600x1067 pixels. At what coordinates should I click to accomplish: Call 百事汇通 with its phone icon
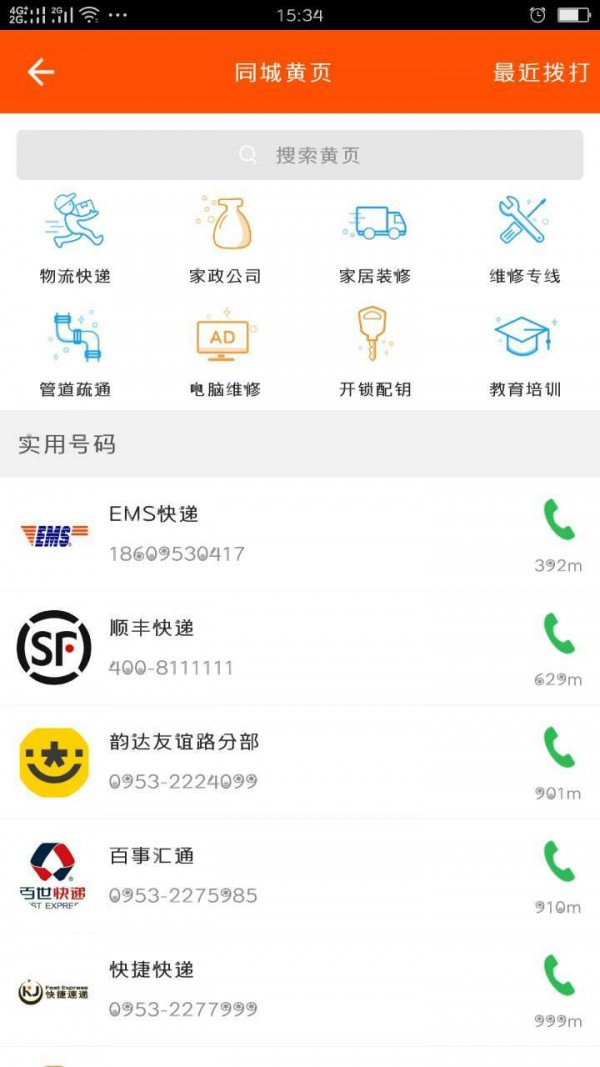click(559, 862)
